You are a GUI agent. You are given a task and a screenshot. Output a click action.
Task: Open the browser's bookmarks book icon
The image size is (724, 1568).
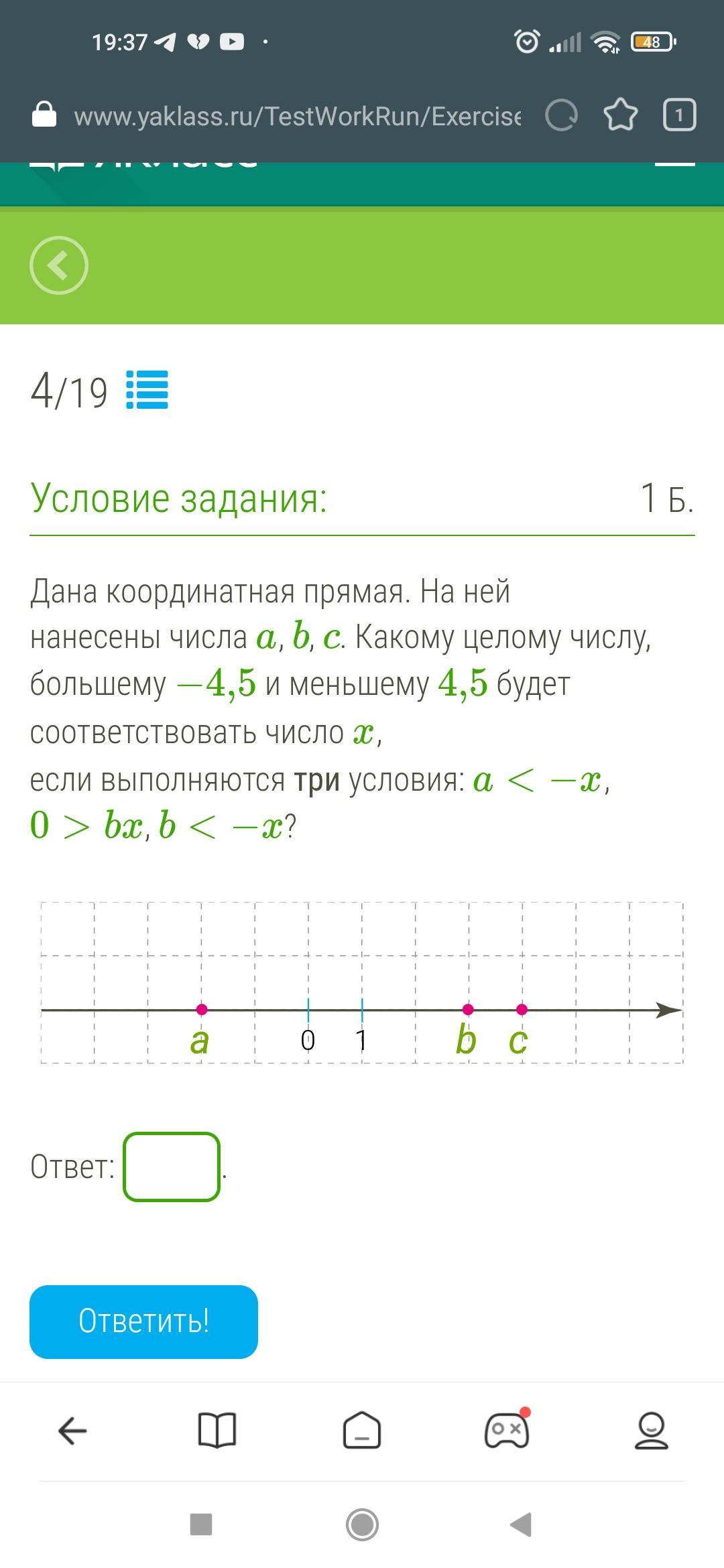[217, 1431]
